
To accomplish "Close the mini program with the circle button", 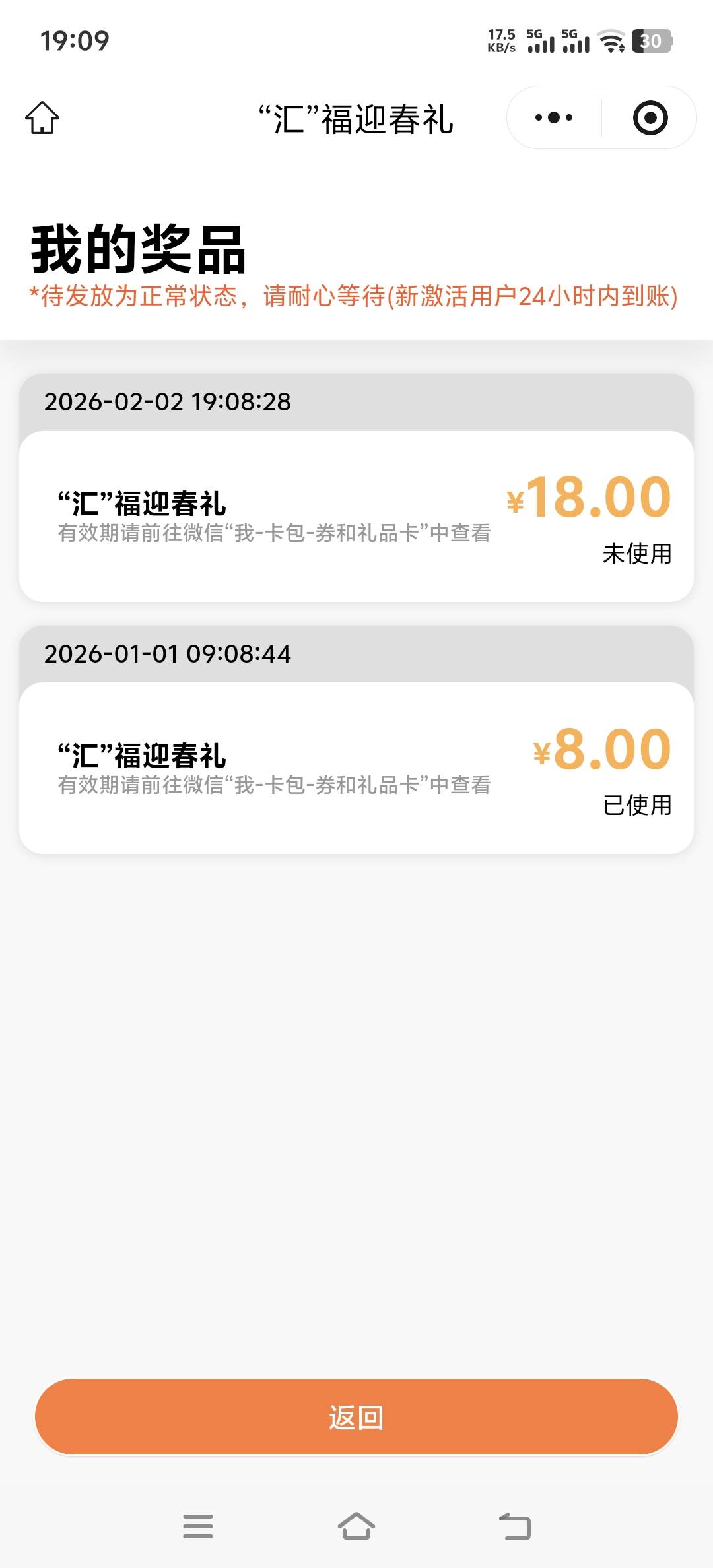I will click(650, 118).
